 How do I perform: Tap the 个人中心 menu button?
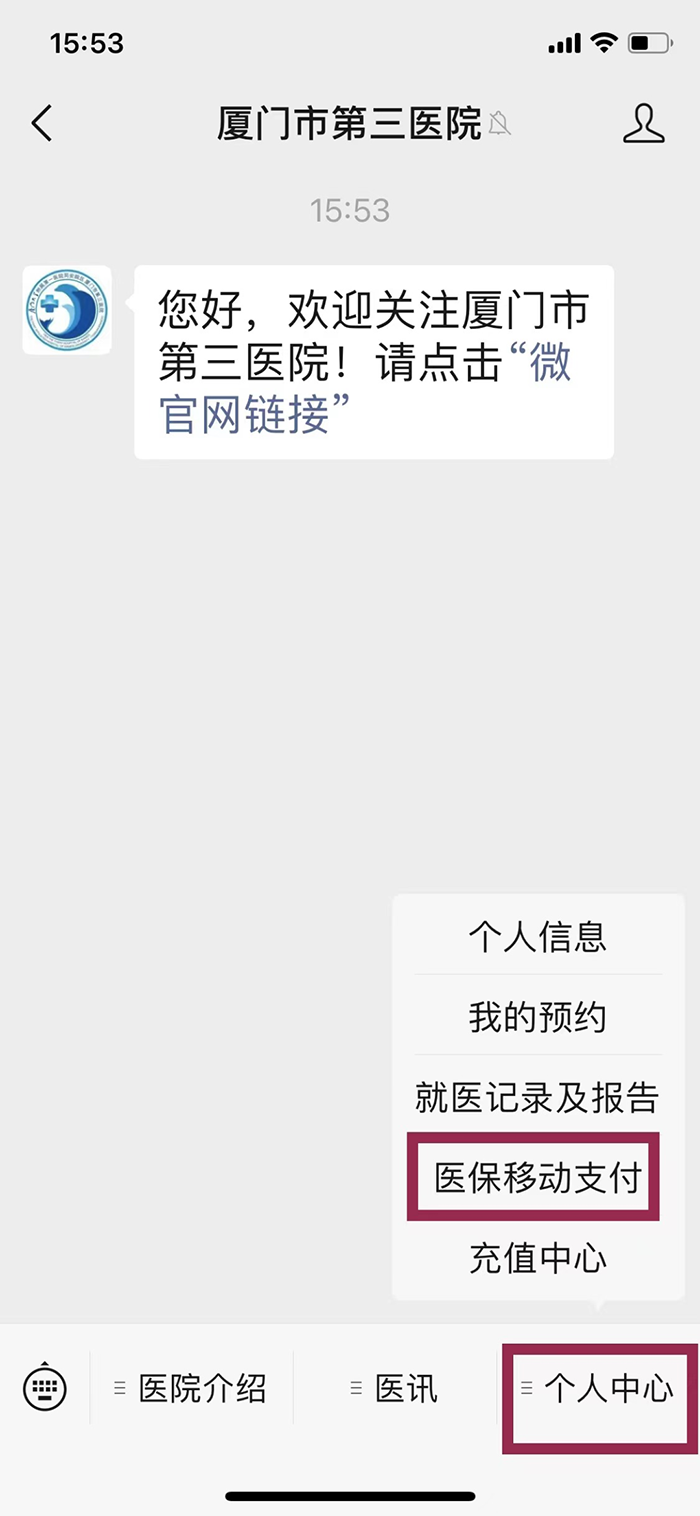coord(598,1388)
